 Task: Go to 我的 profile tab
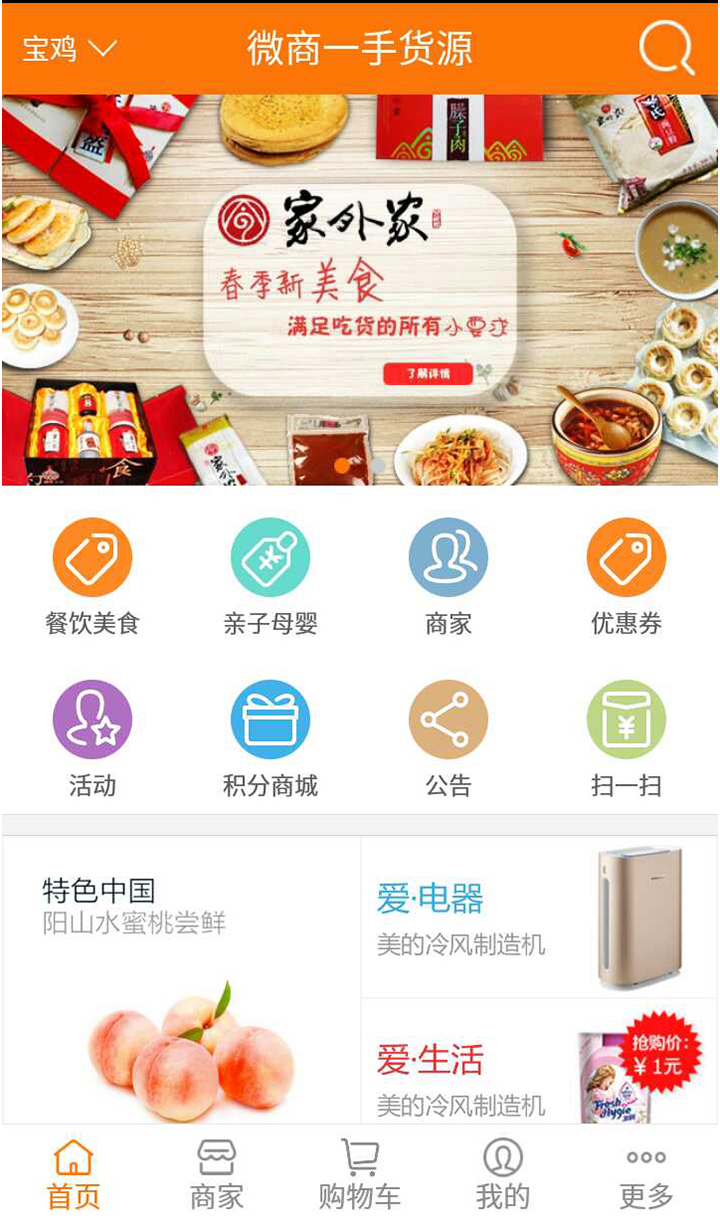[x=503, y=1175]
